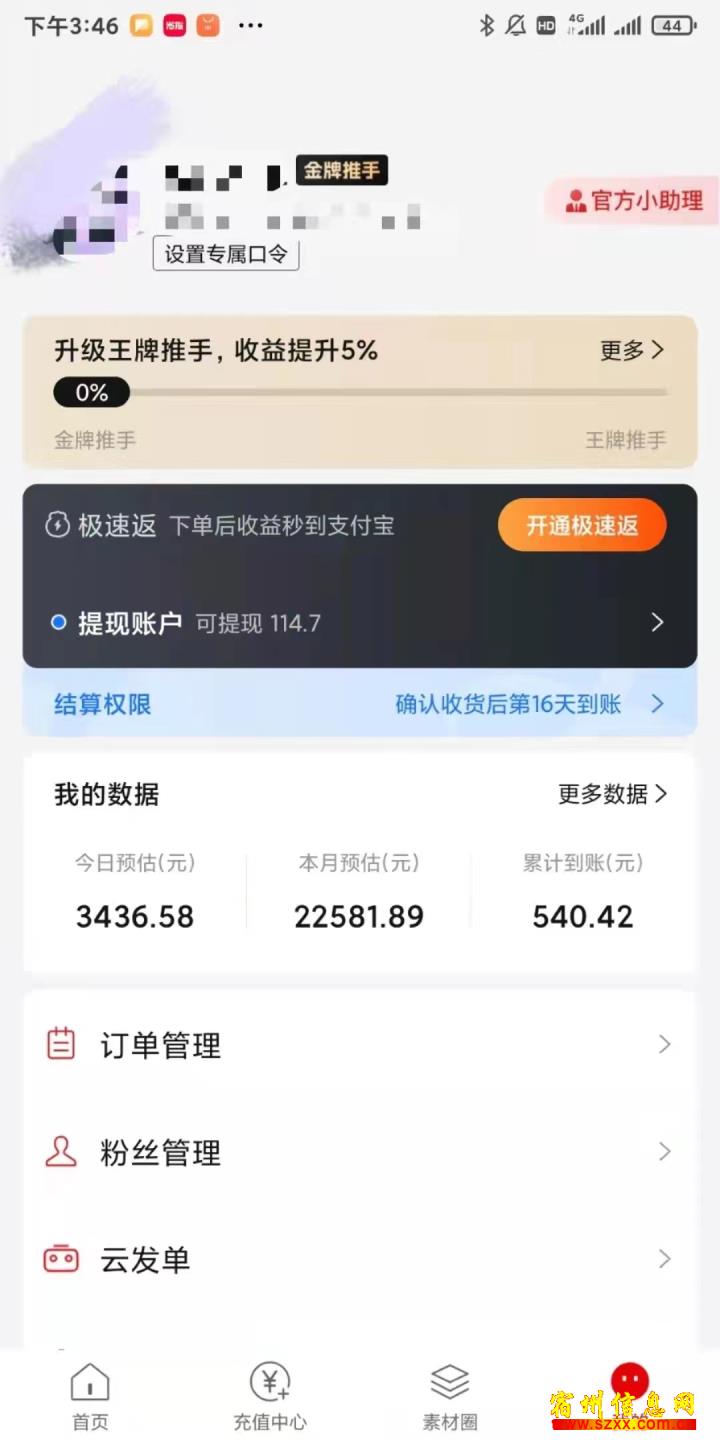View 更多数据 statistics
The height and width of the screenshot is (1440, 720).
[613, 794]
